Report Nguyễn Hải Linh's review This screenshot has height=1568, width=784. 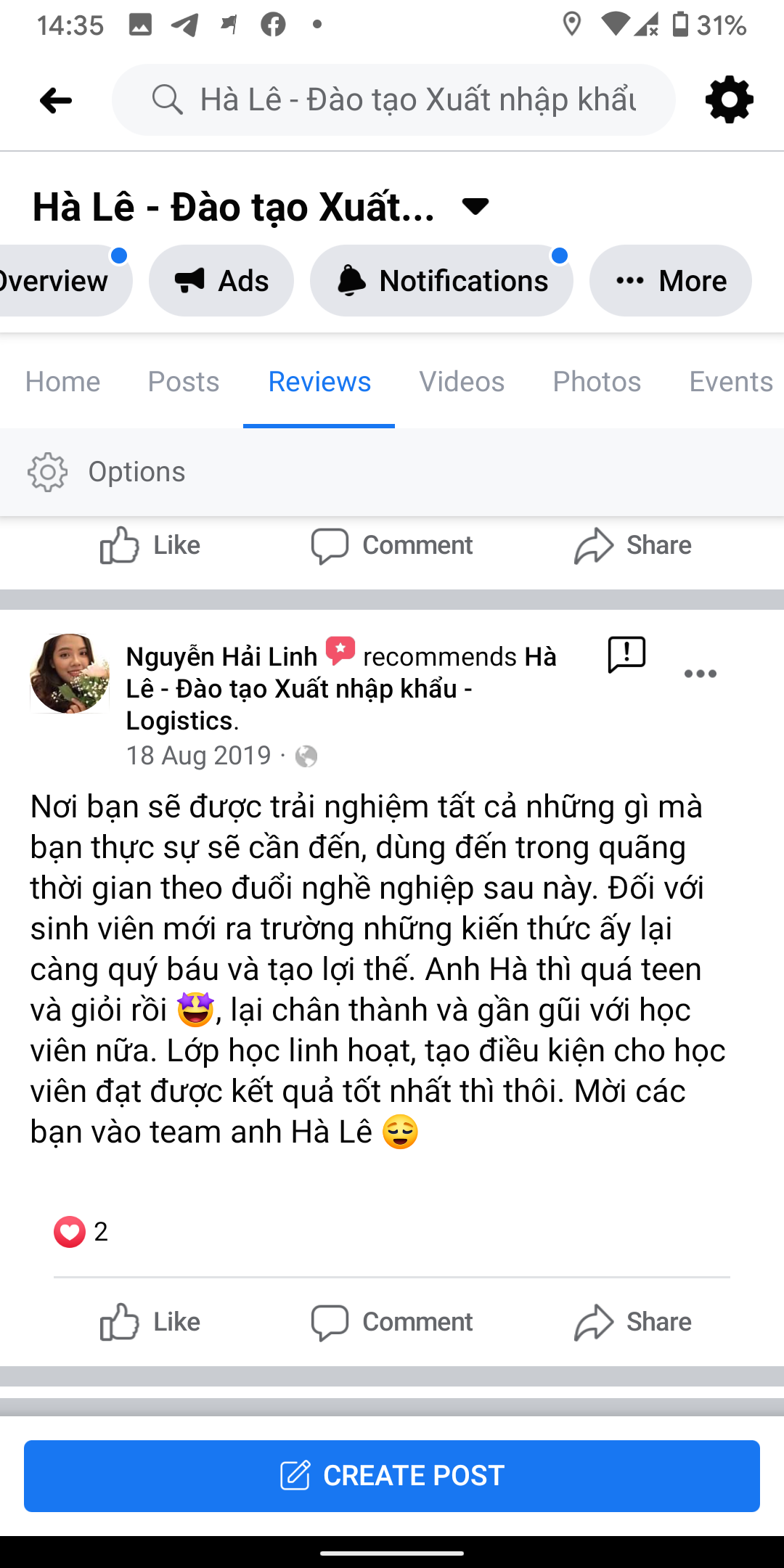point(626,655)
